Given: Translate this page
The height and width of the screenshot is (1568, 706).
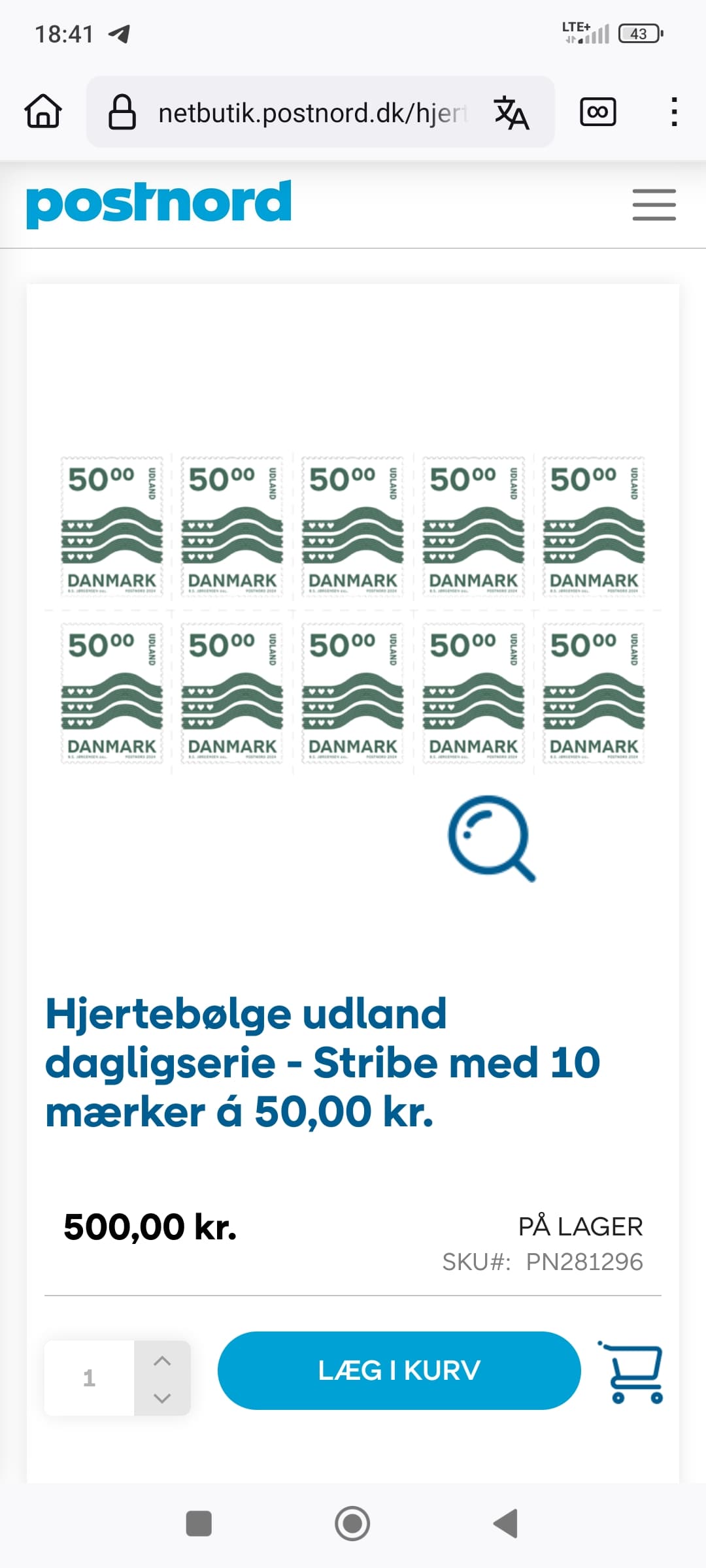Looking at the screenshot, I should coord(511,112).
